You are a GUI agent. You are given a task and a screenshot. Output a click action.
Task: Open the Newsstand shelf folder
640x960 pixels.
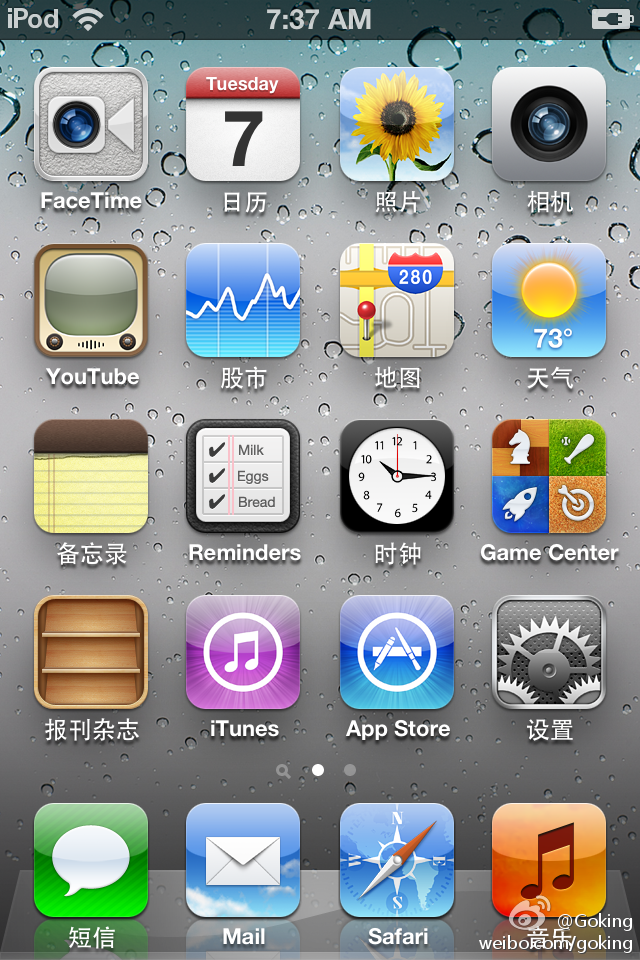coord(91,652)
